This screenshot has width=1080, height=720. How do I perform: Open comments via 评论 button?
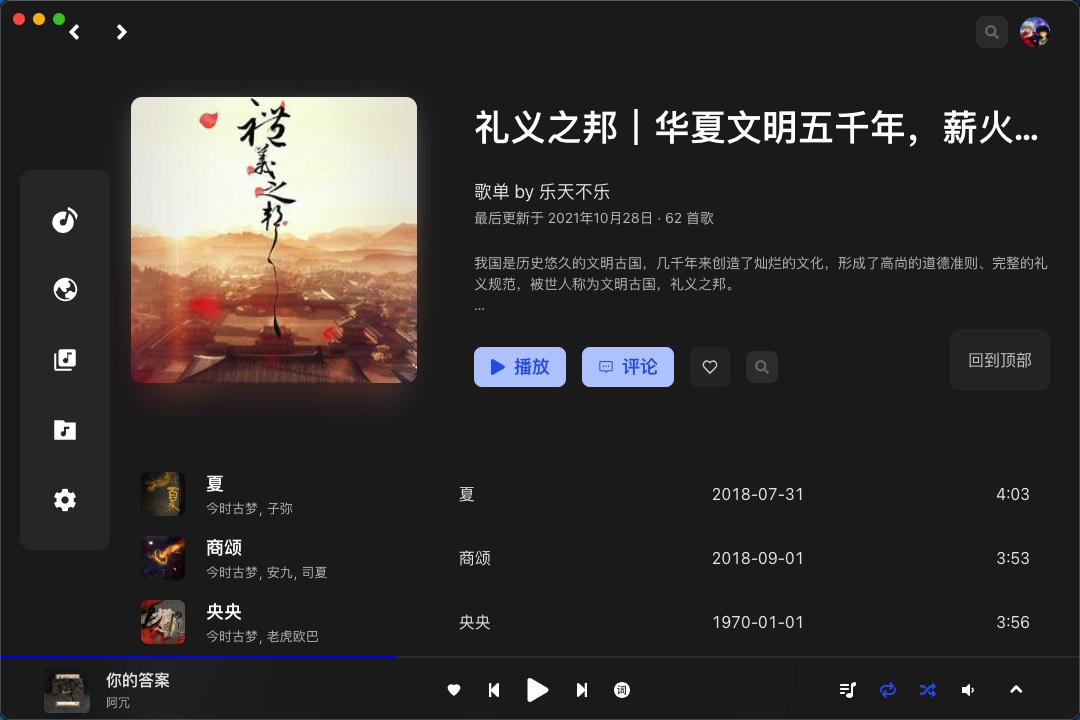click(x=628, y=367)
